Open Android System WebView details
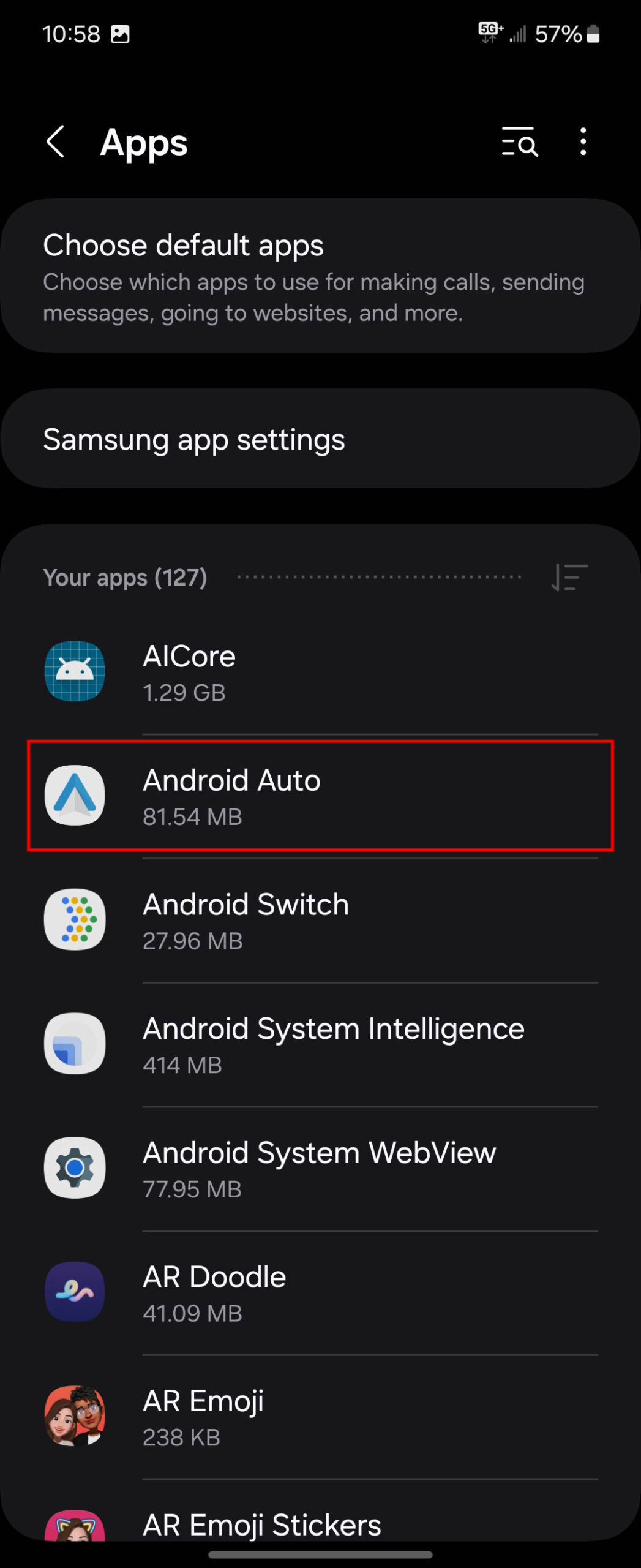Screen dimensions: 641x1568 320,1169
